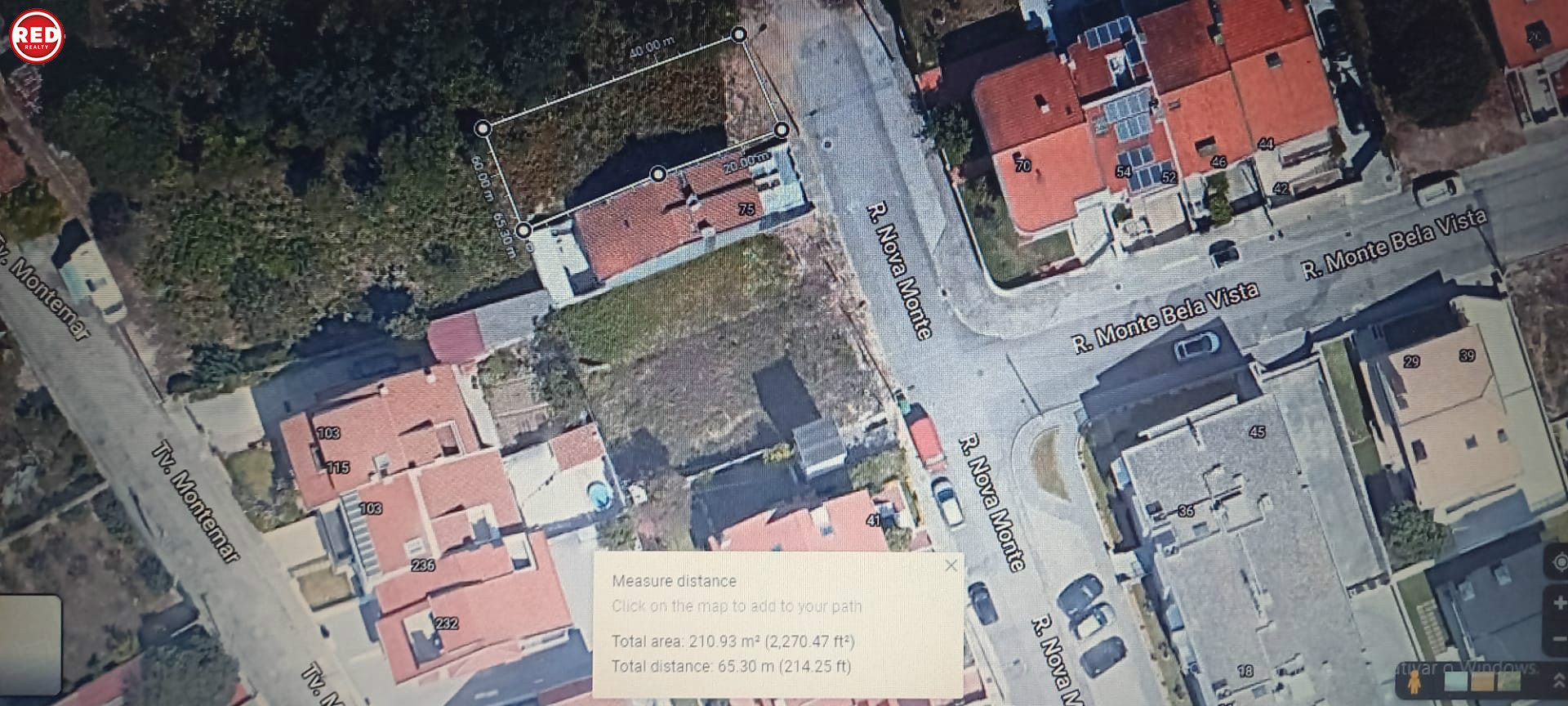Screen dimensions: 1568x706
Task: Select the Street View pegman
Action: pos(1413,683)
